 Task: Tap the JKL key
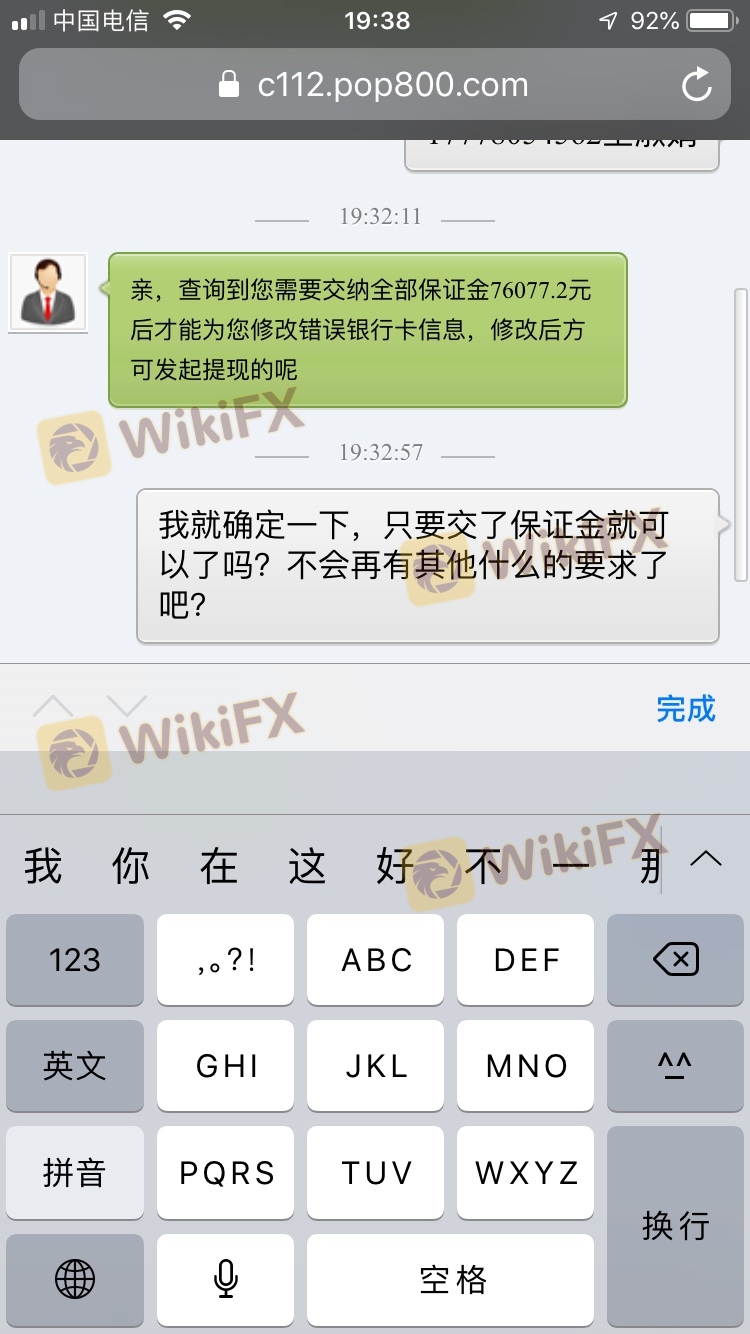tap(376, 1066)
